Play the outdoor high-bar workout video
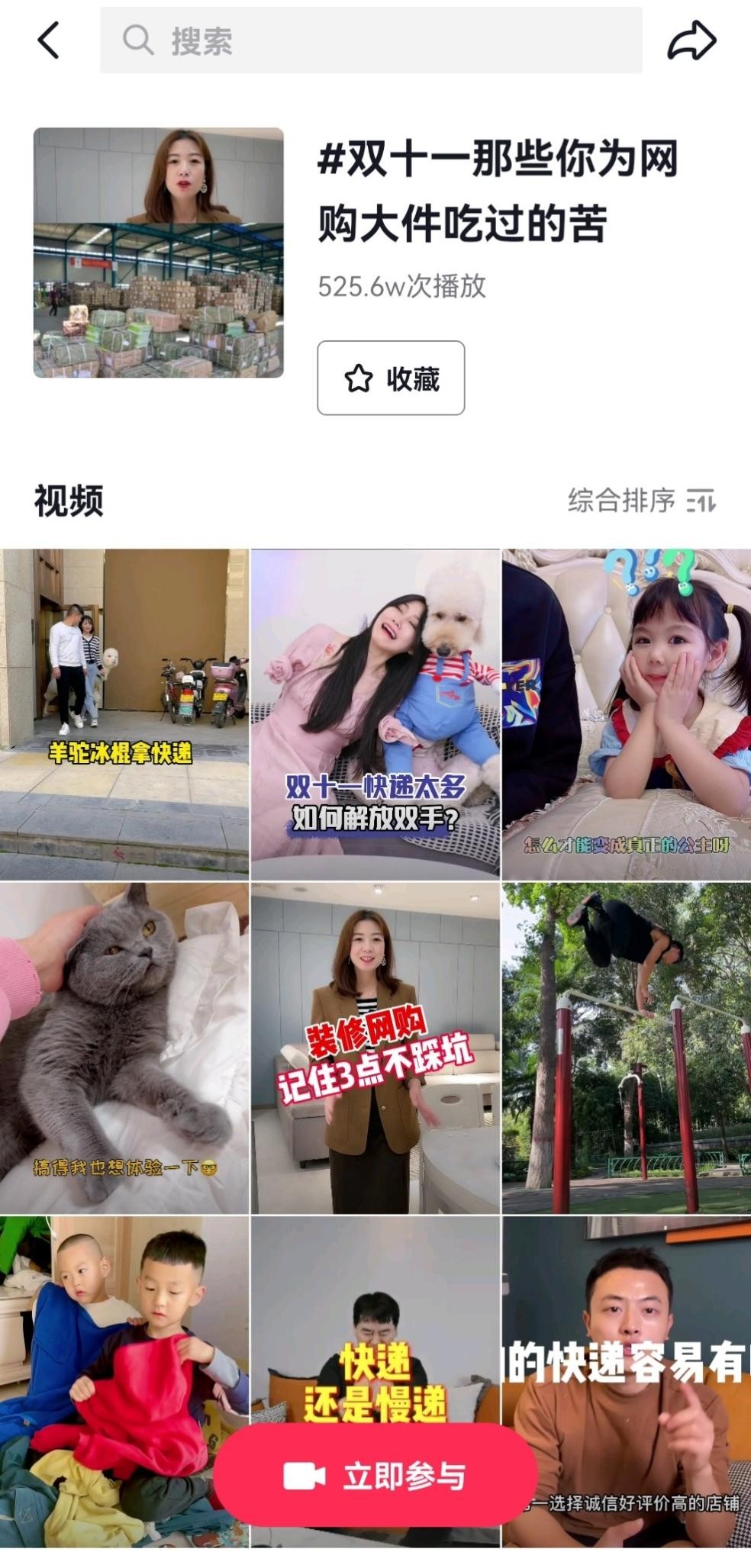The width and height of the screenshot is (751, 1568). point(627,1048)
